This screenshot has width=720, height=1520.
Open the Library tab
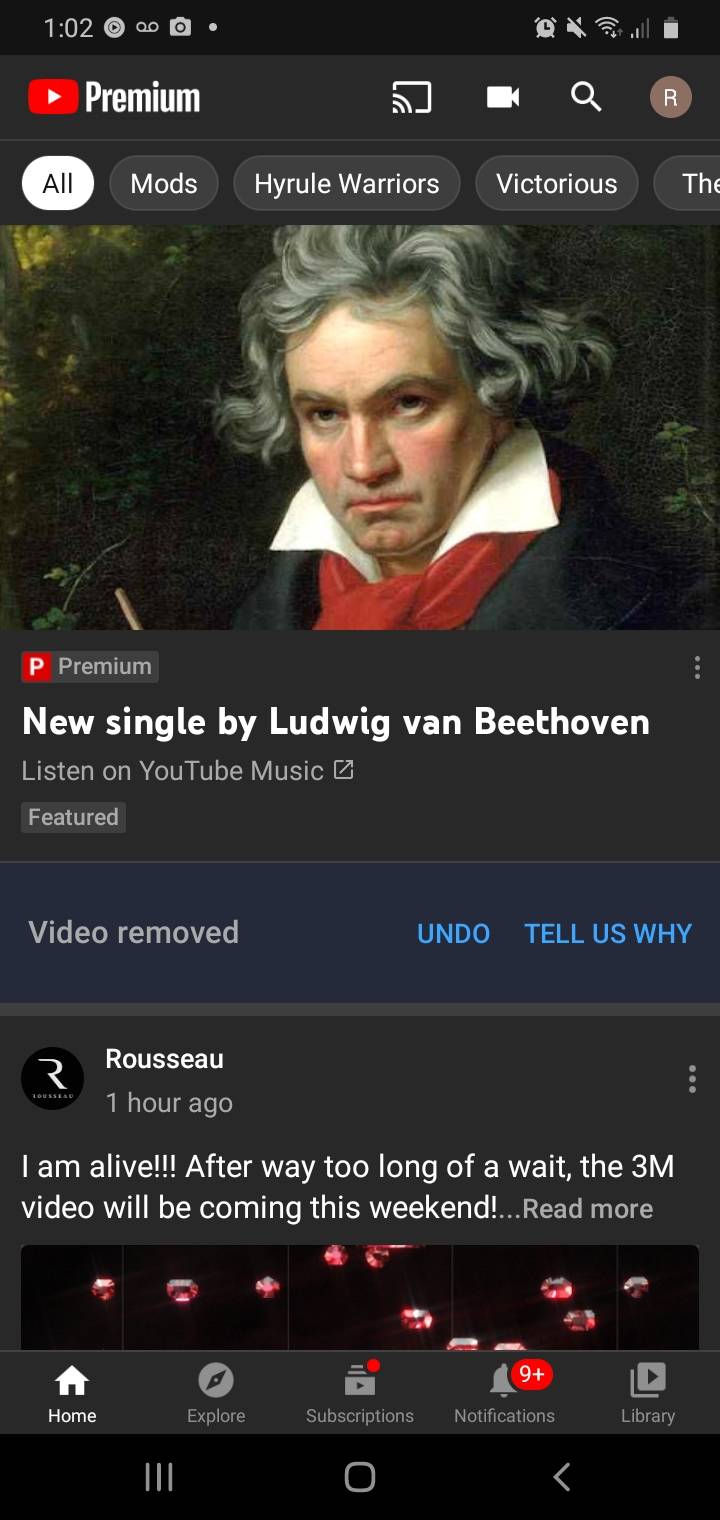pyautogui.click(x=647, y=1393)
